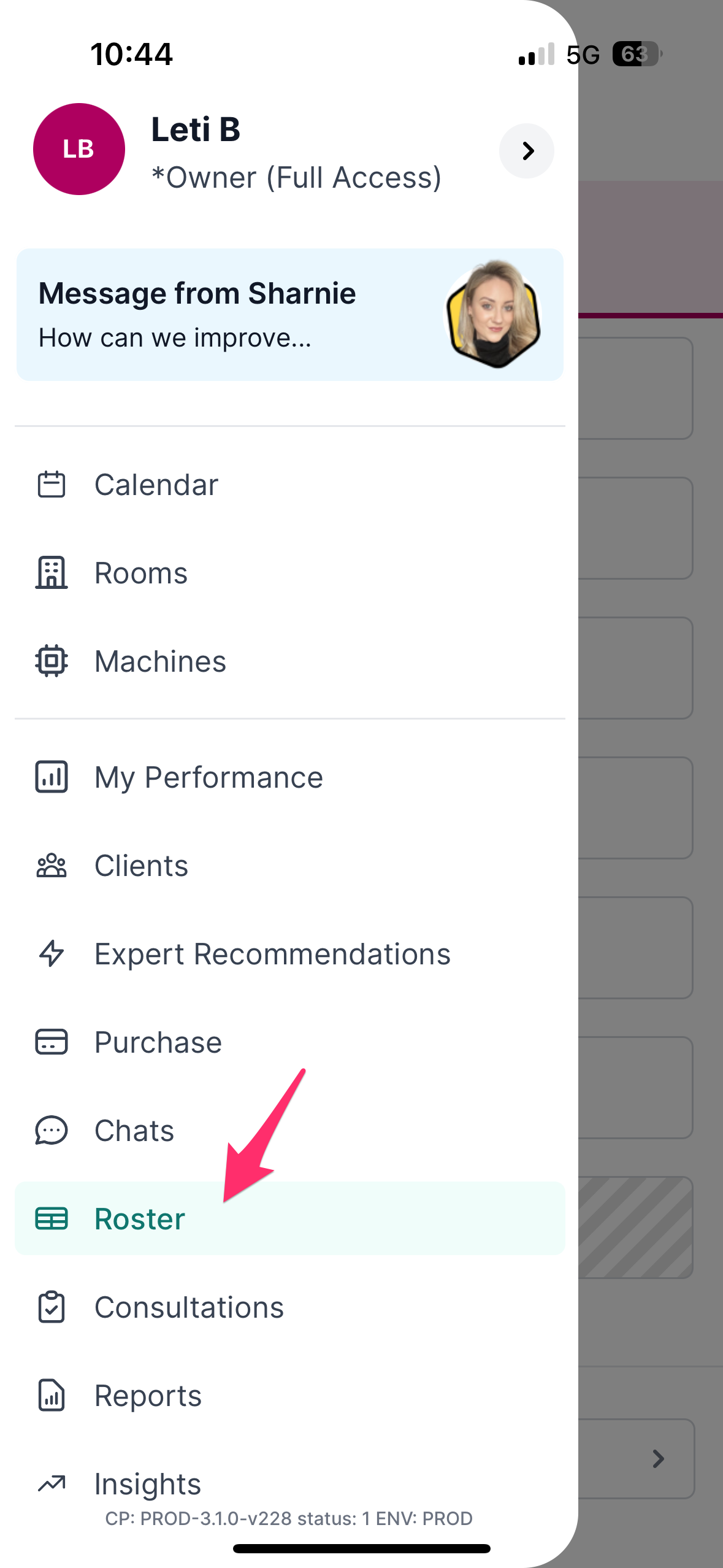Open the Purchase page
723x1568 pixels.
289,1042
